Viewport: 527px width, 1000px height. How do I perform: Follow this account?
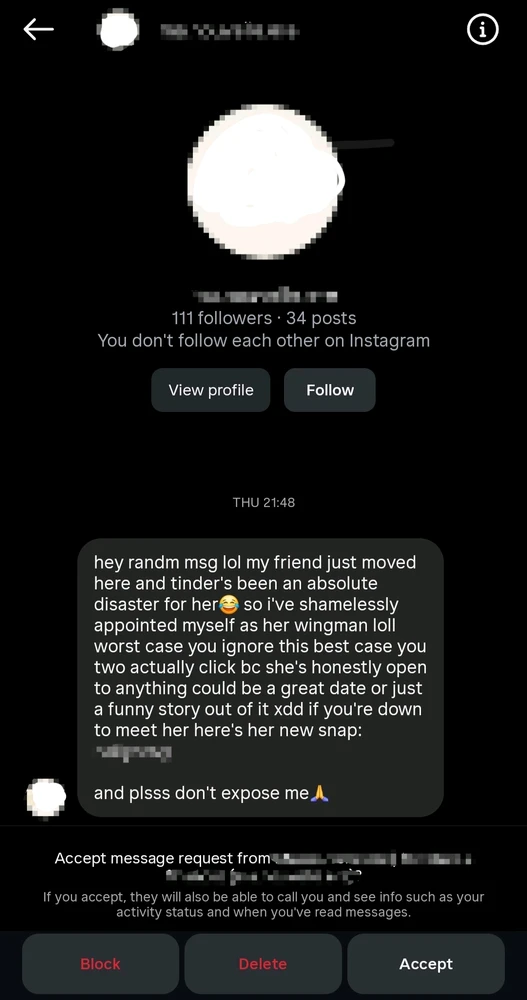pyautogui.click(x=330, y=390)
